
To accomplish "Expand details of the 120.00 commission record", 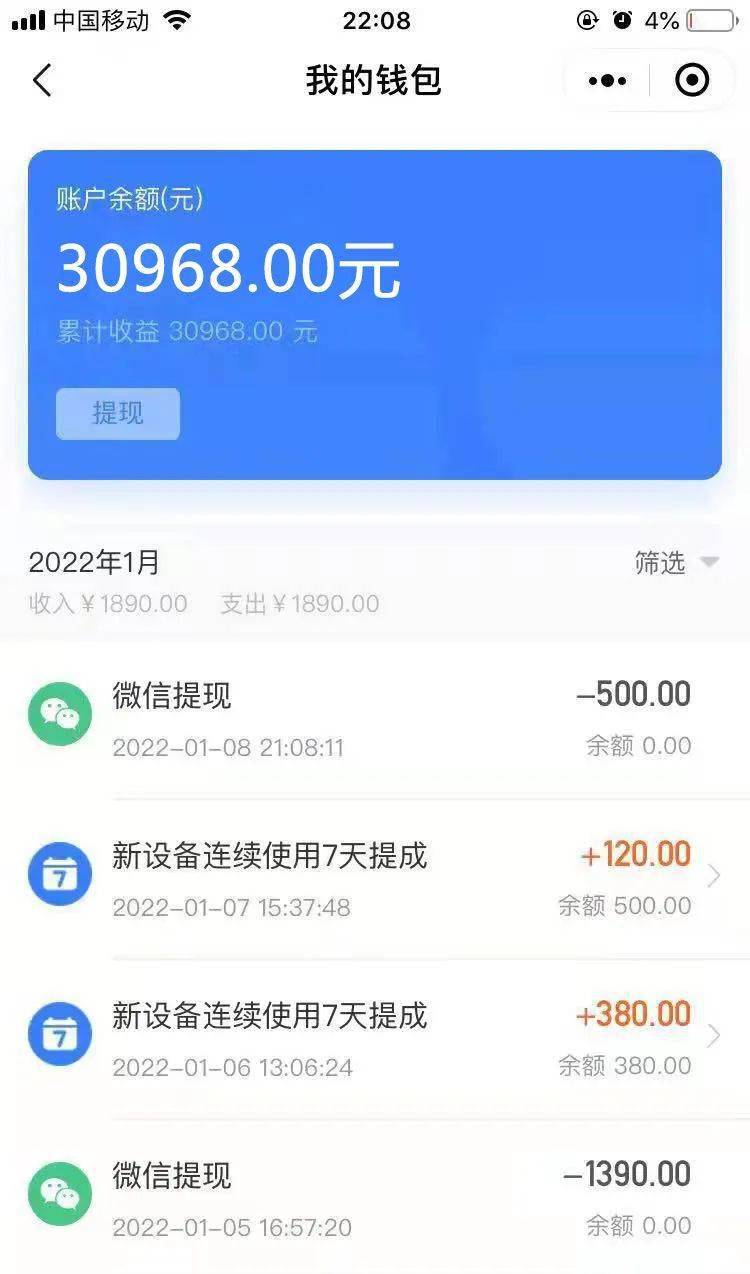I will (x=714, y=873).
